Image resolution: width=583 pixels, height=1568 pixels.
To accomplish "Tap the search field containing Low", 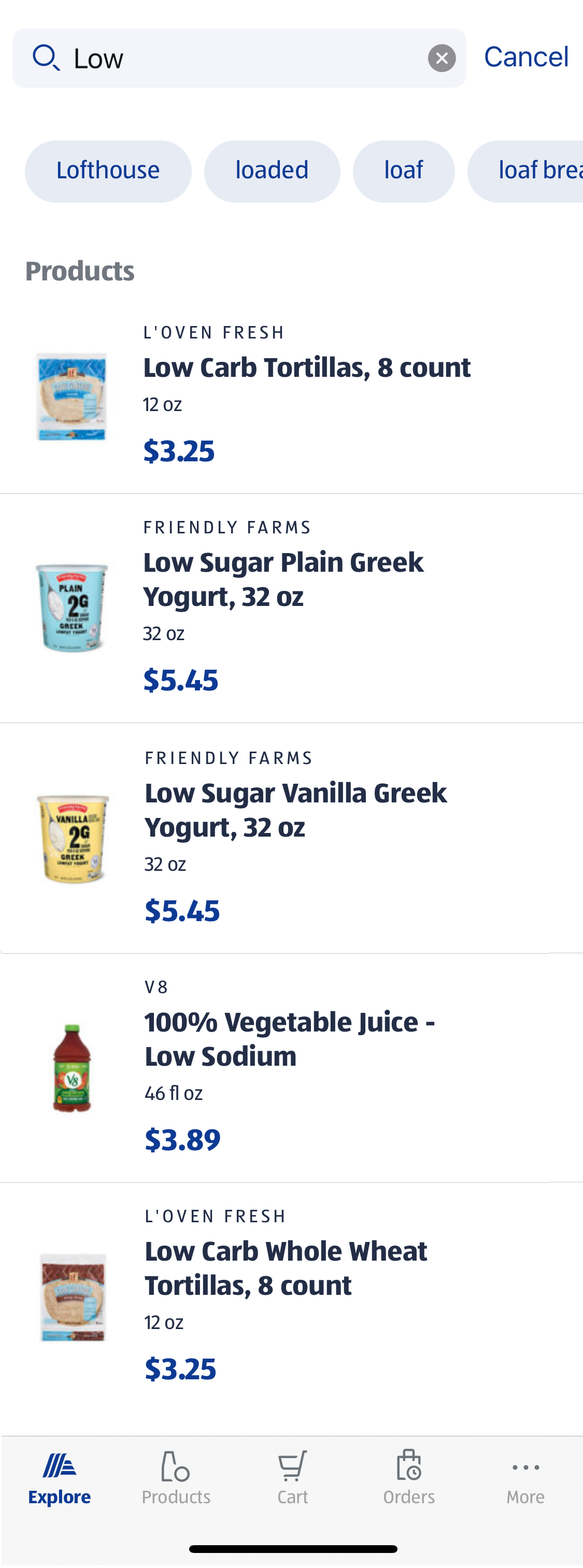I will 244,59.
